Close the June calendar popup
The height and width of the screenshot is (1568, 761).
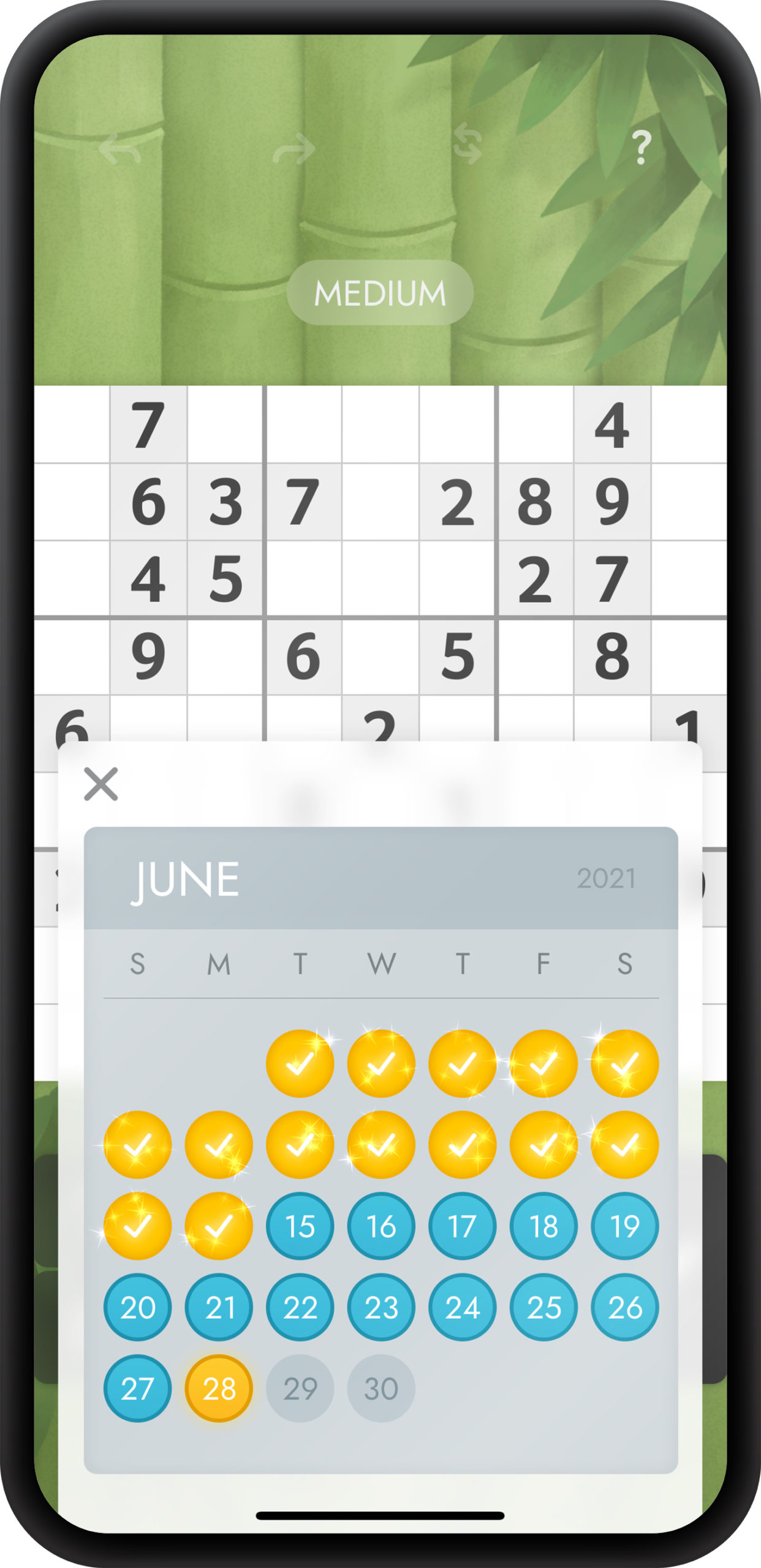coord(100,783)
